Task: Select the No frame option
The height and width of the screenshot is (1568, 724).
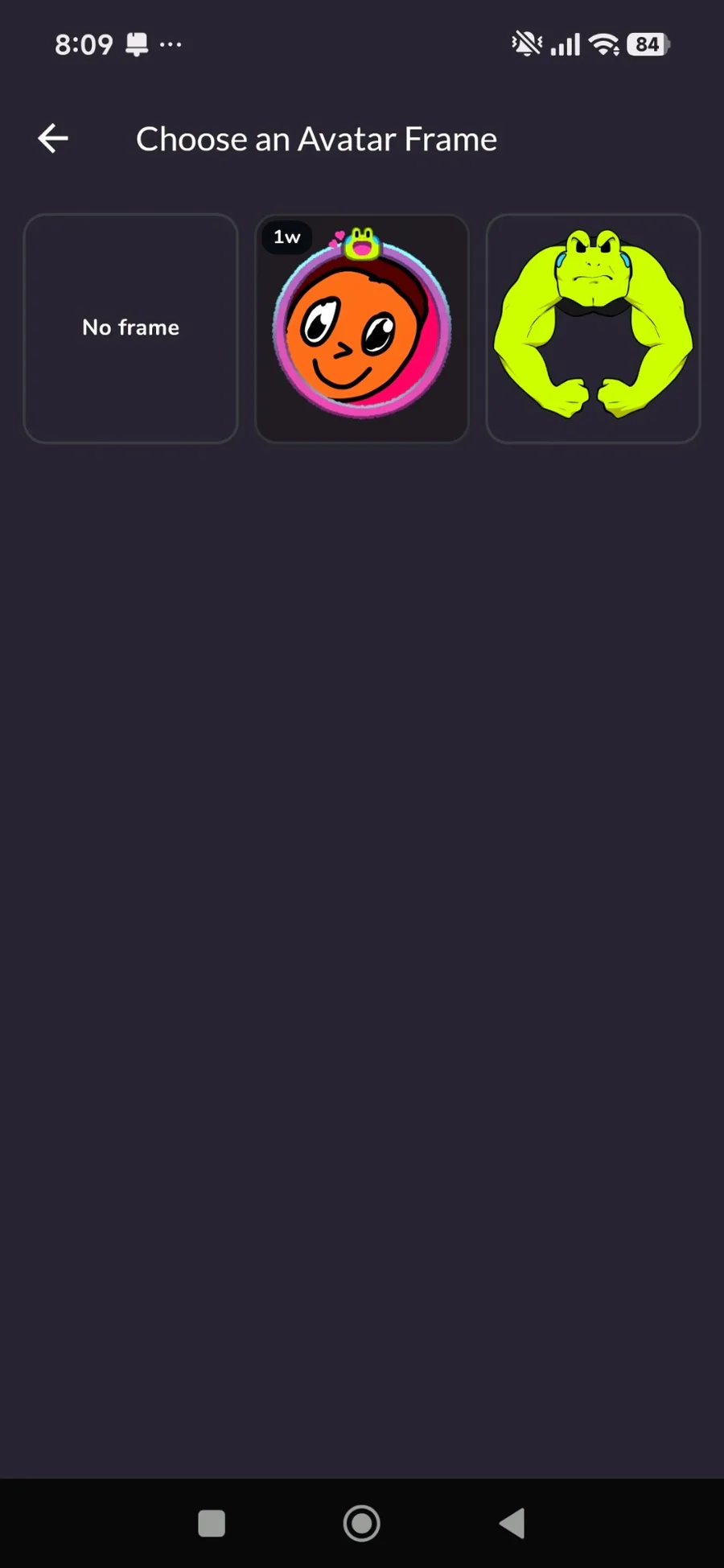Action: 131,328
